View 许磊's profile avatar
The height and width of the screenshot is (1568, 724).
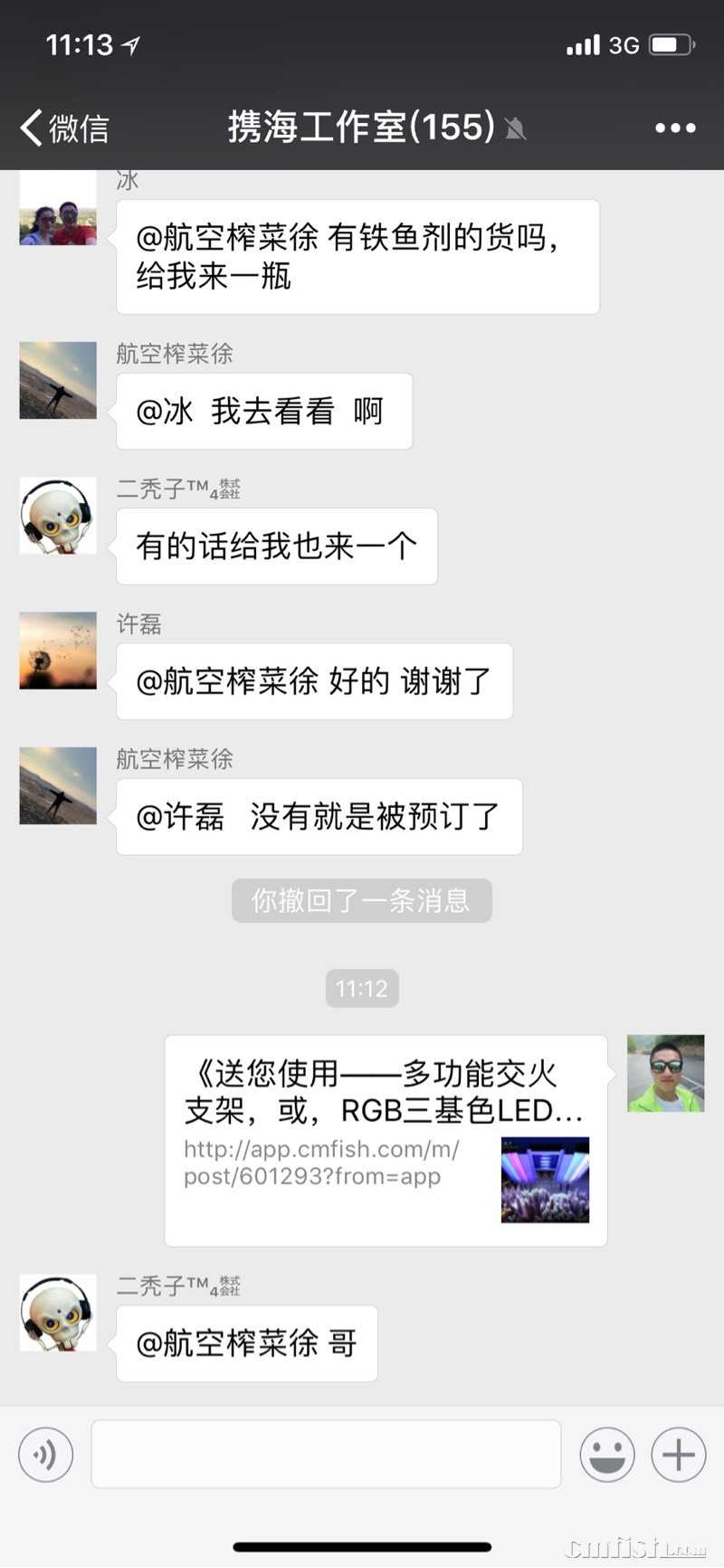(x=58, y=651)
